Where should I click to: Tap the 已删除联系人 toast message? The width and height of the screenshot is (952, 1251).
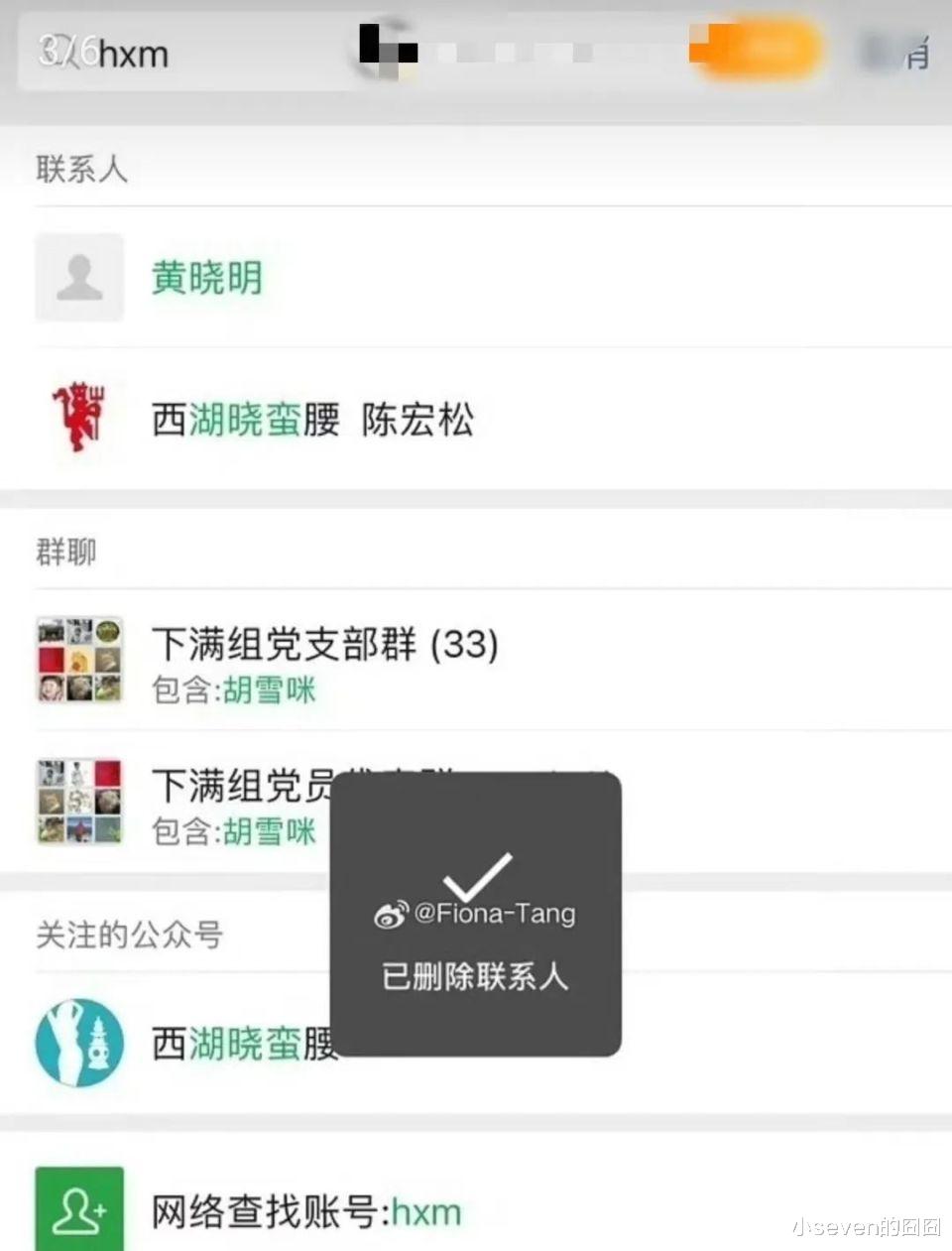coord(475,975)
